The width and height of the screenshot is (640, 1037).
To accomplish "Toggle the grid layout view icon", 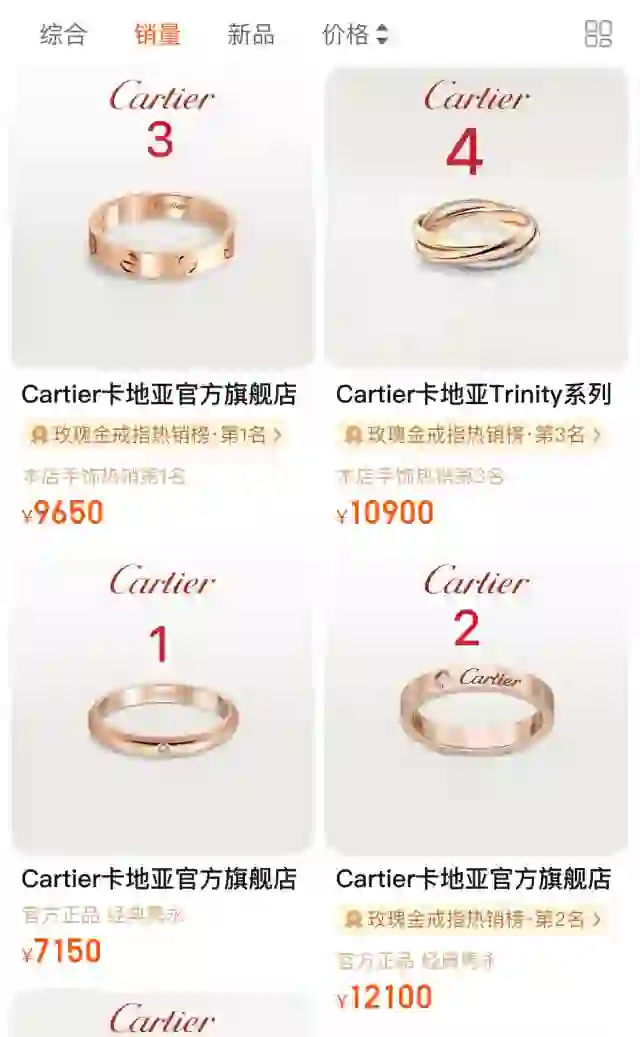I will [x=598, y=34].
